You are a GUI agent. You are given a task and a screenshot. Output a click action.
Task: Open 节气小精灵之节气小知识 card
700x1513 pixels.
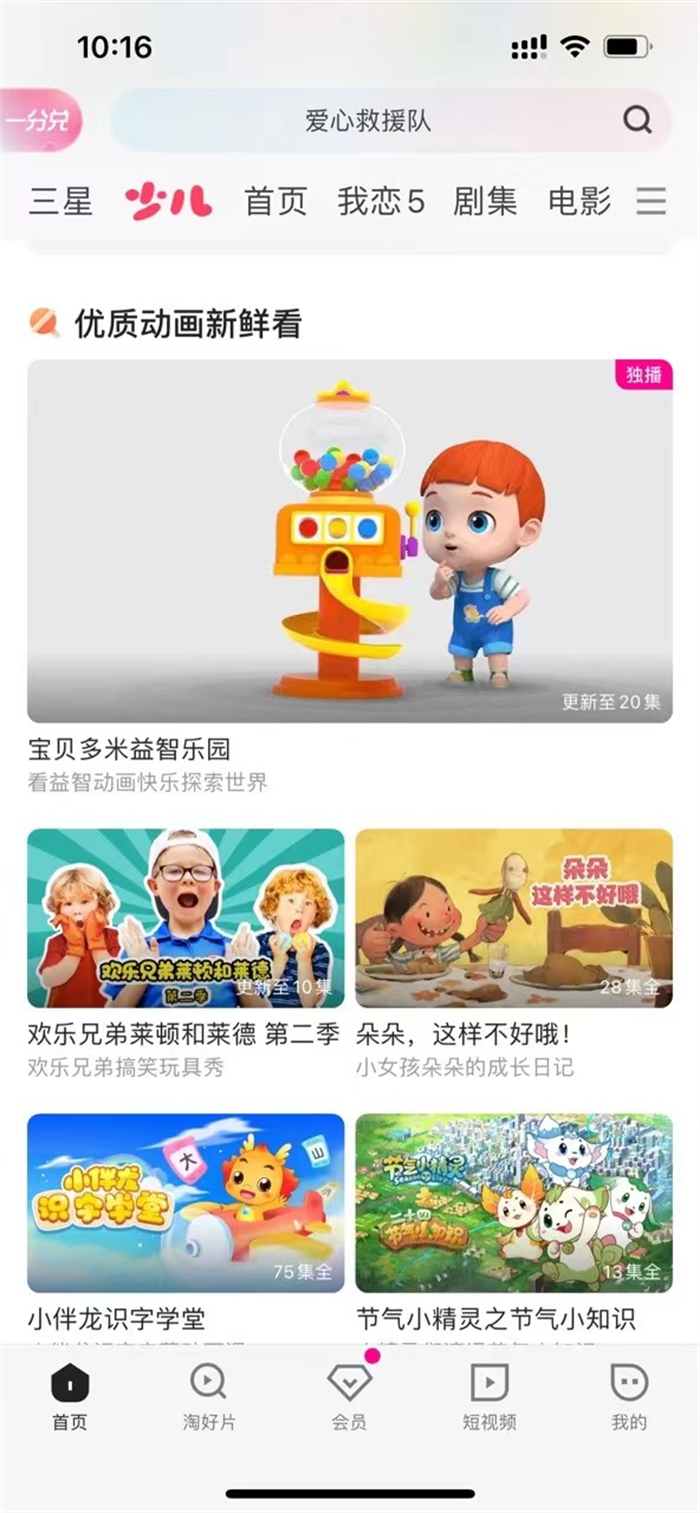pyautogui.click(x=514, y=1203)
